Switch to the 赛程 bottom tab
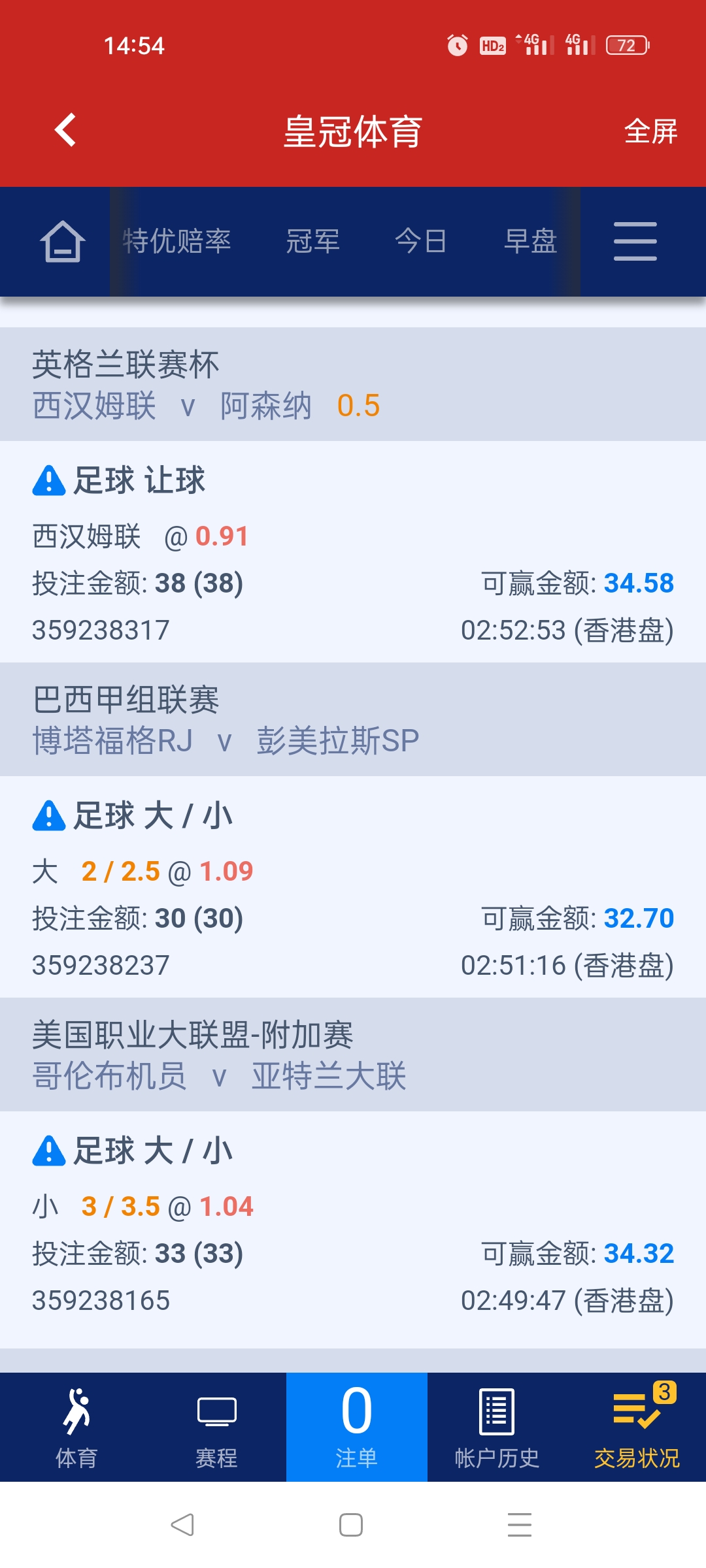 coord(216,1428)
